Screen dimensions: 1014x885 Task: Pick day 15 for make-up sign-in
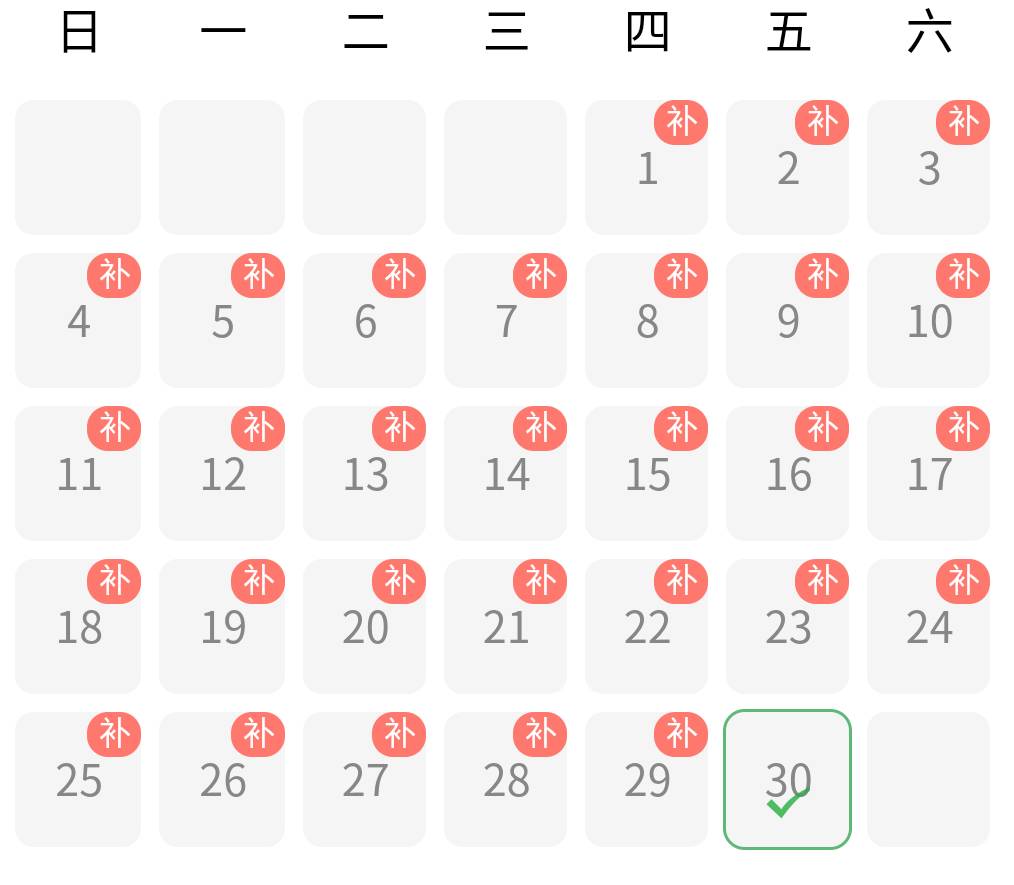(x=647, y=474)
